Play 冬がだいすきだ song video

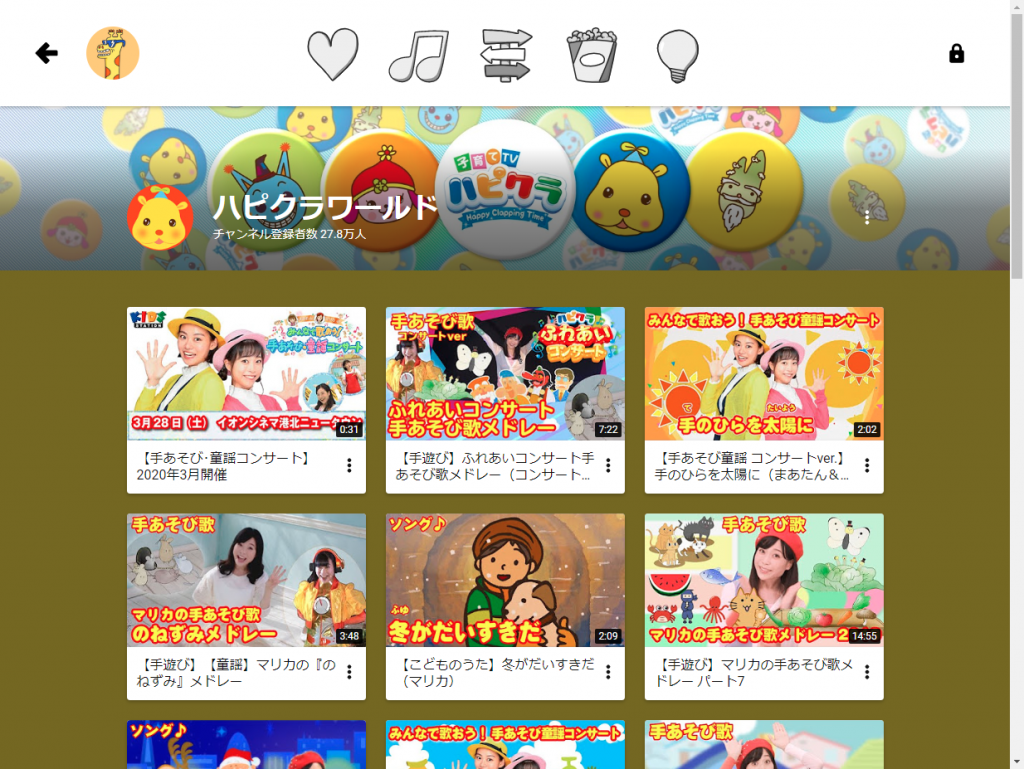click(505, 581)
